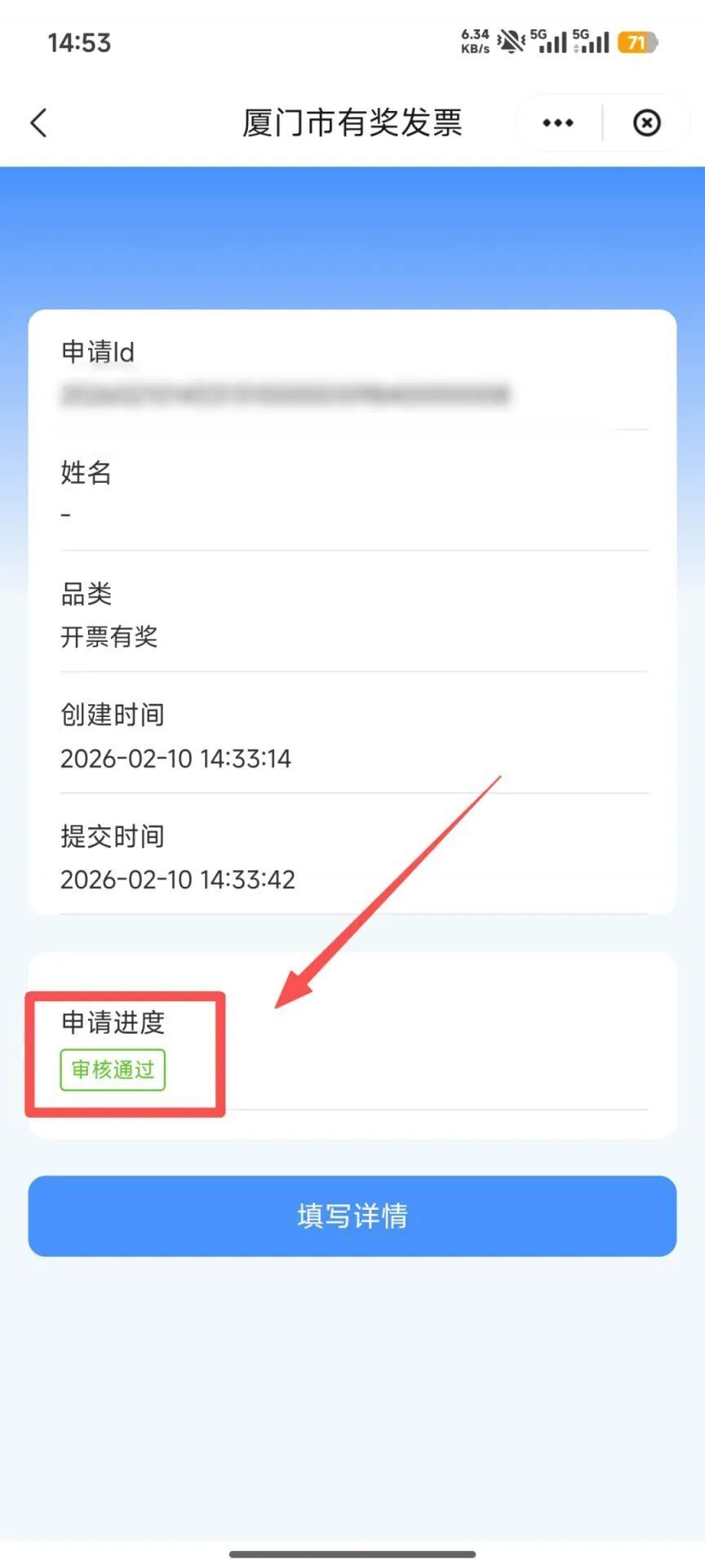Tap the submission time 2026-02-10 14:33:42
This screenshot has height=1568, width=705.
178,879
